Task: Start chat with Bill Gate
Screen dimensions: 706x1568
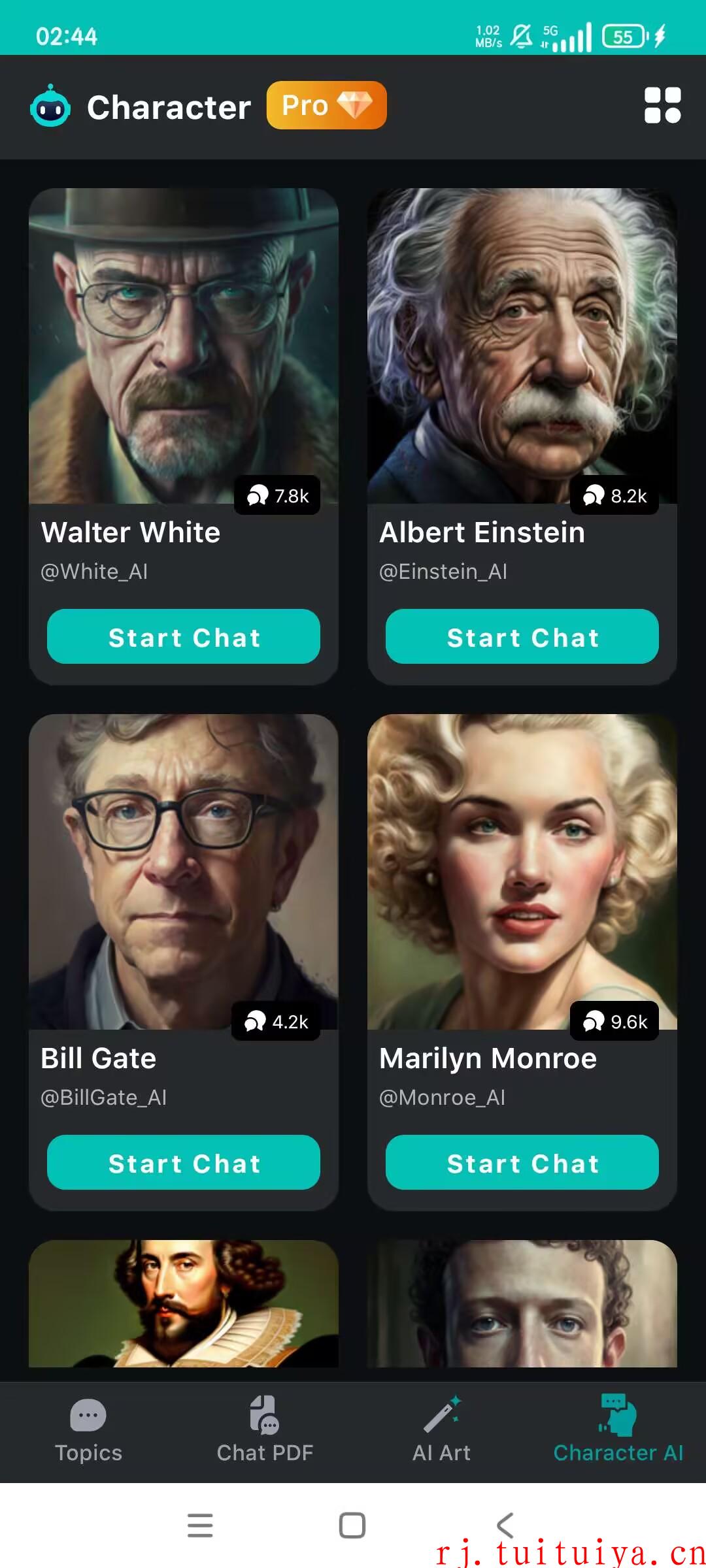Action: [184, 1162]
